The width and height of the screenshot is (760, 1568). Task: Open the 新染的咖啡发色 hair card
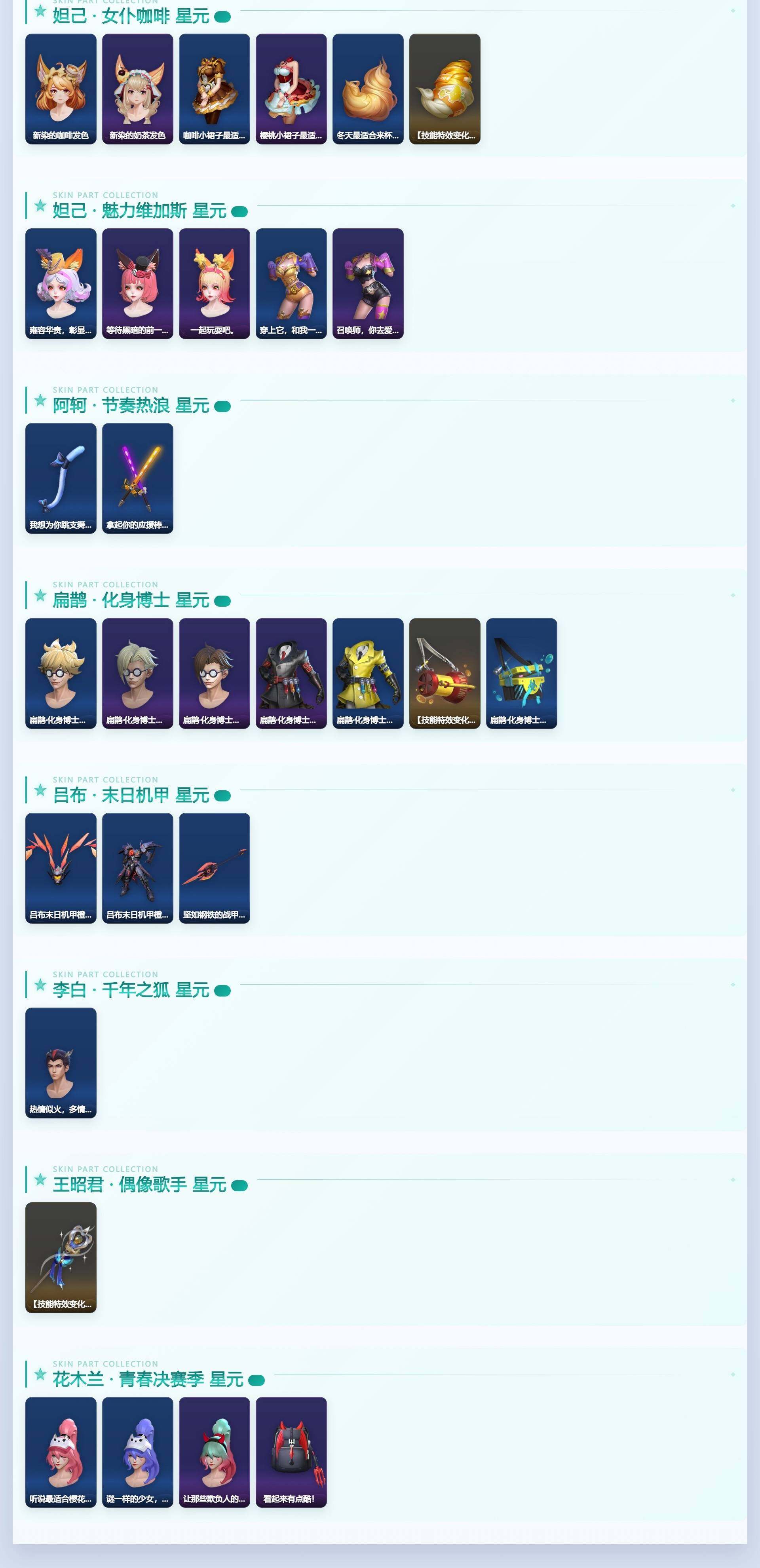point(61,89)
